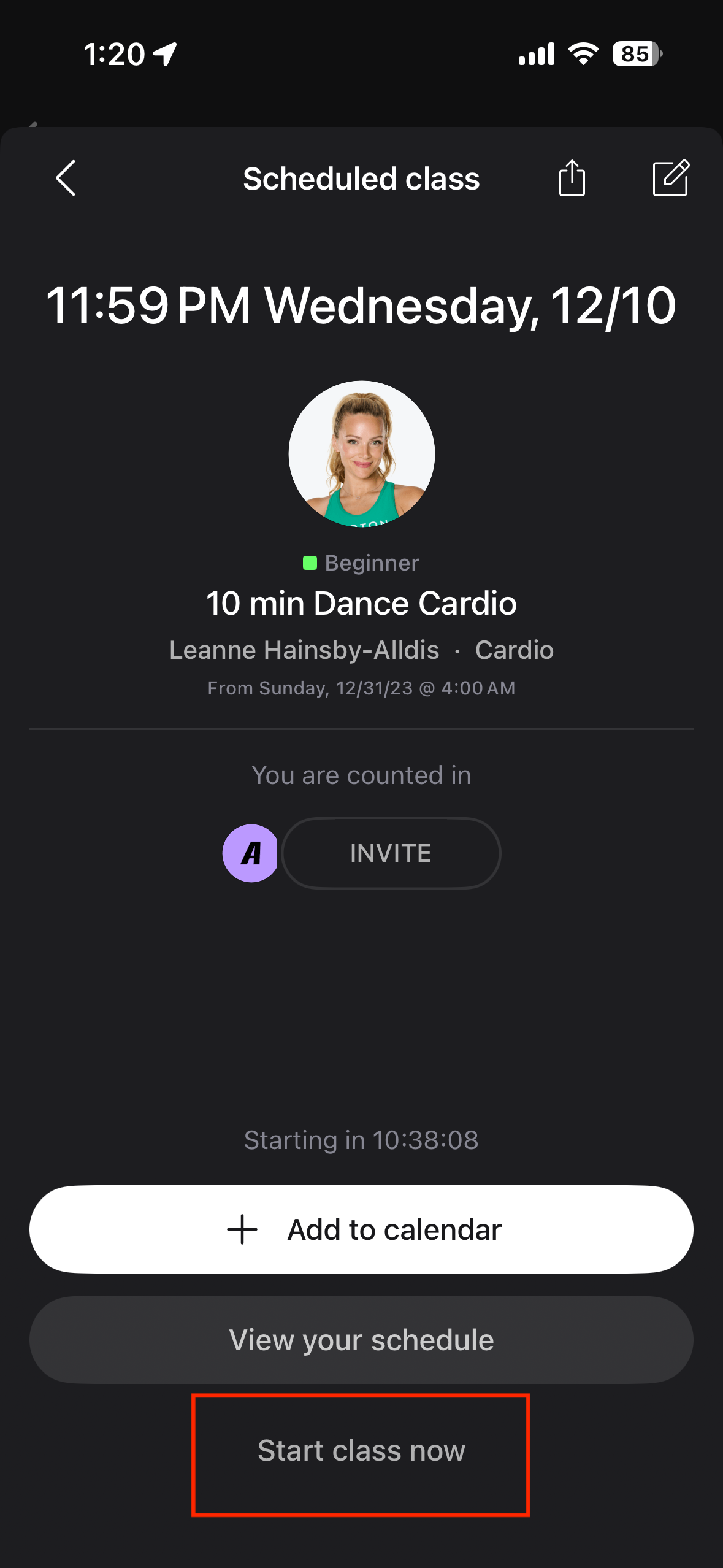Open the purple A member avatar
Viewport: 723px width, 1568px height.
click(x=250, y=853)
